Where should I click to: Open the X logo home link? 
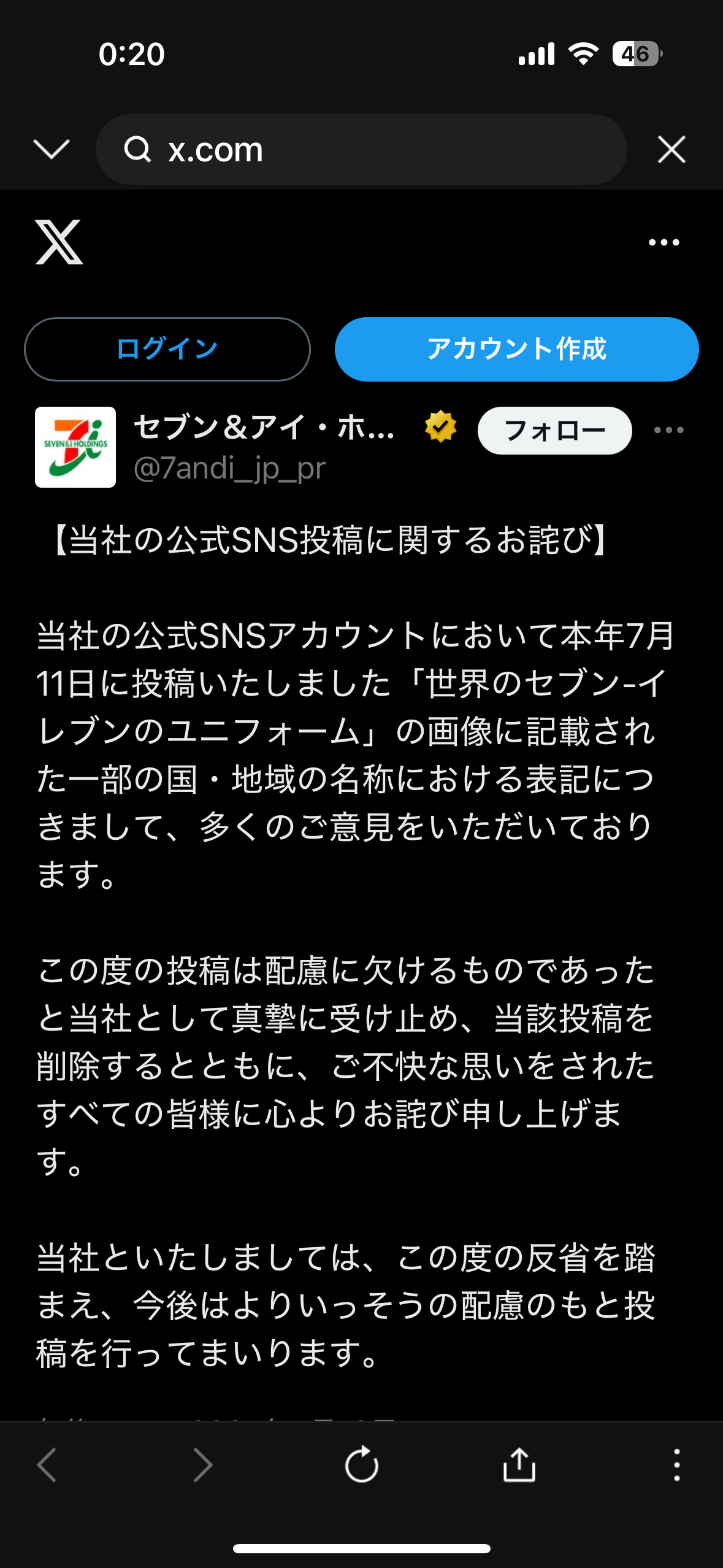pos(59,242)
